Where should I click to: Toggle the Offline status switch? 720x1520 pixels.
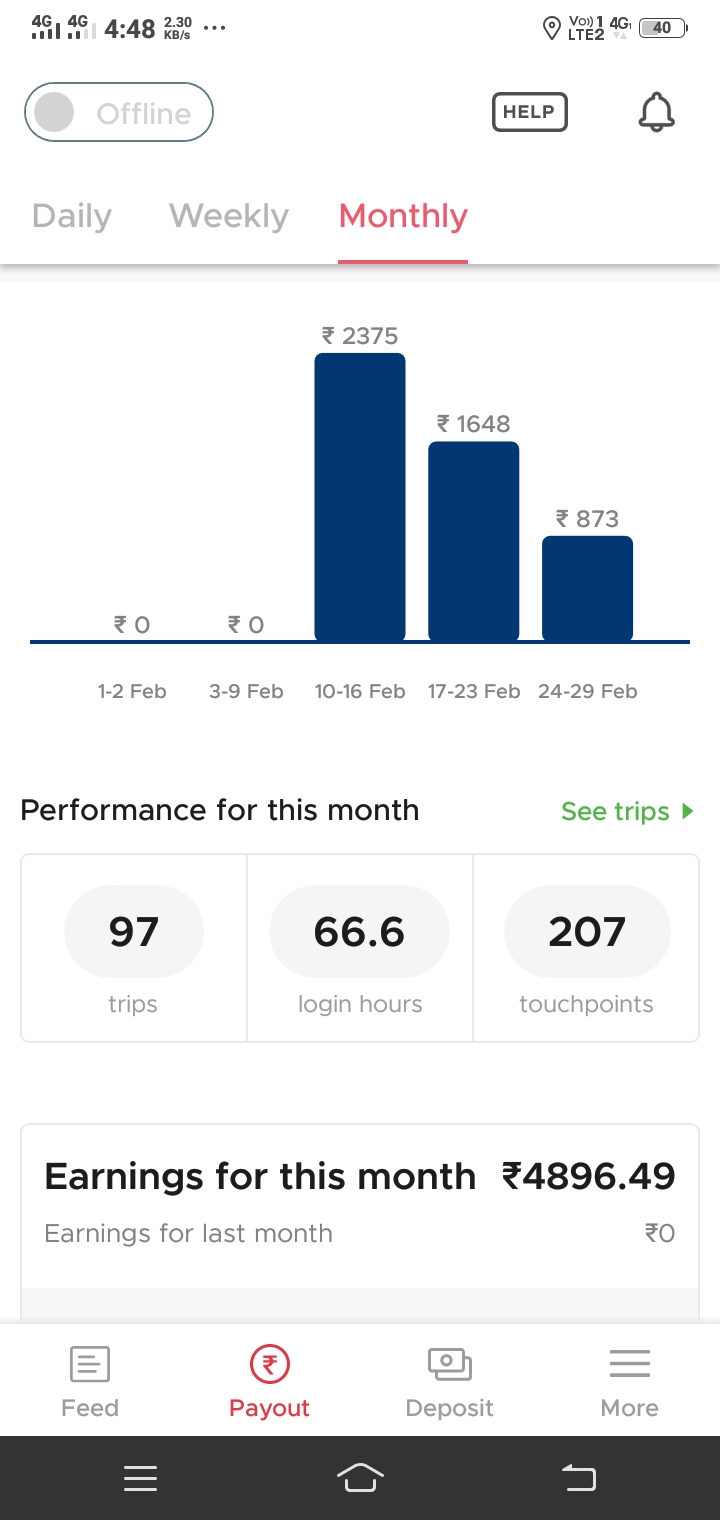click(119, 113)
